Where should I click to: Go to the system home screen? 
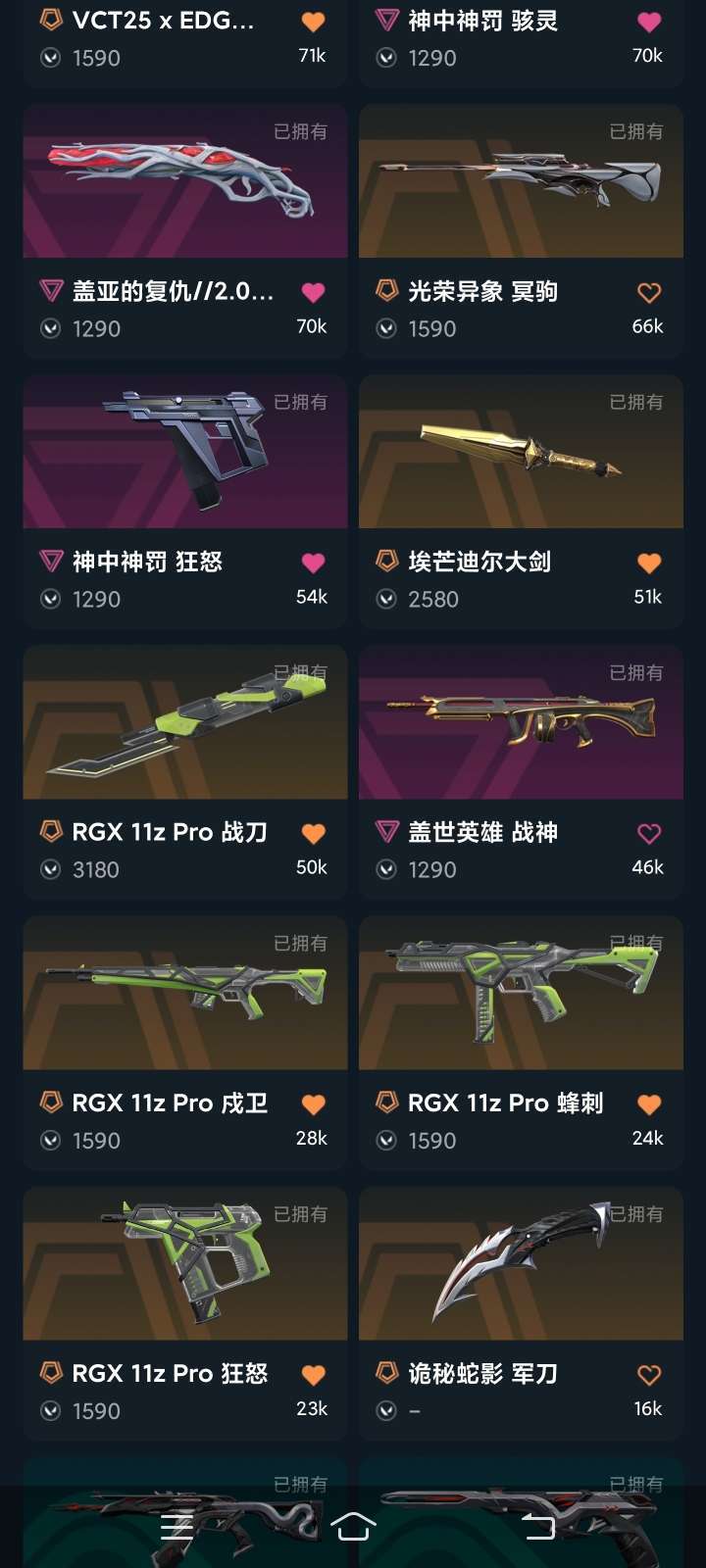[353, 1526]
